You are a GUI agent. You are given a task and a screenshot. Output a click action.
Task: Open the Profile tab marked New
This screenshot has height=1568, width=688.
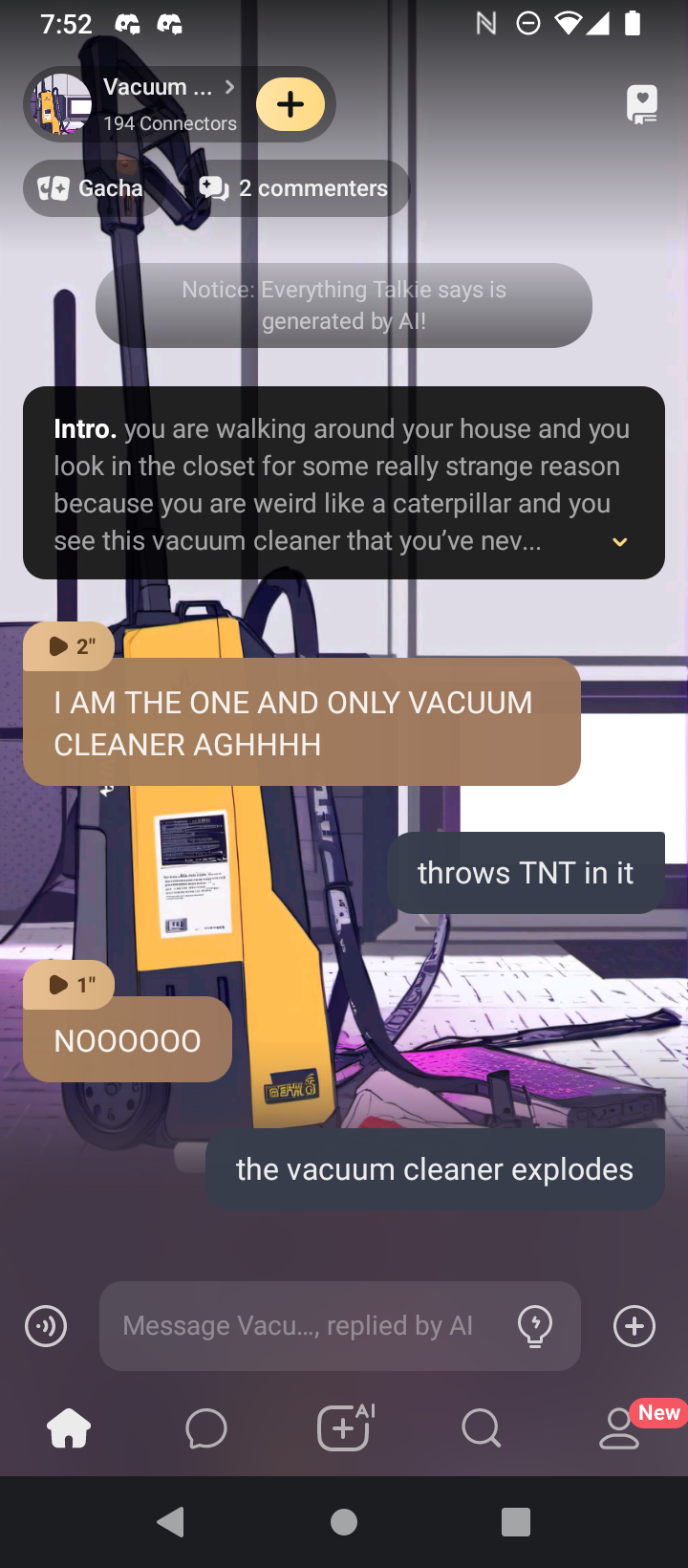tap(619, 1429)
